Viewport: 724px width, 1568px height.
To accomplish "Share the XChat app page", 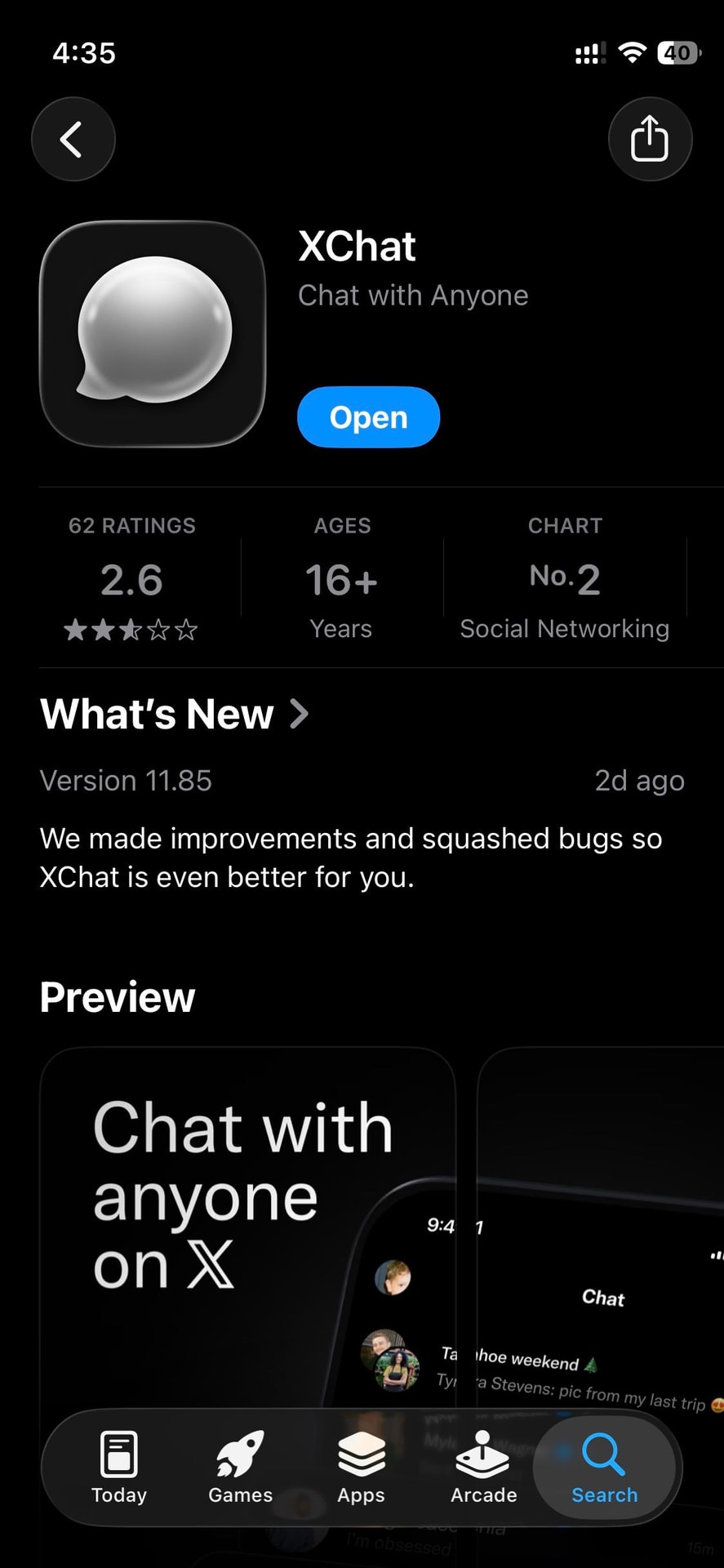I will pyautogui.click(x=650, y=139).
